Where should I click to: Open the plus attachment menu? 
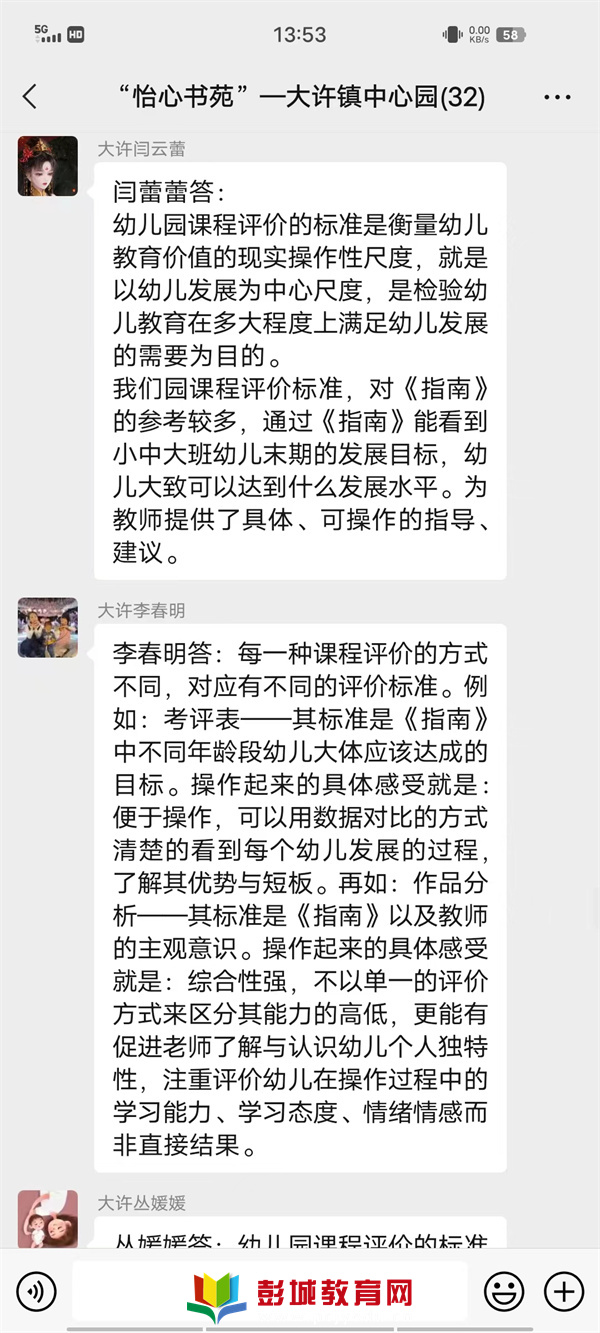pos(564,1292)
